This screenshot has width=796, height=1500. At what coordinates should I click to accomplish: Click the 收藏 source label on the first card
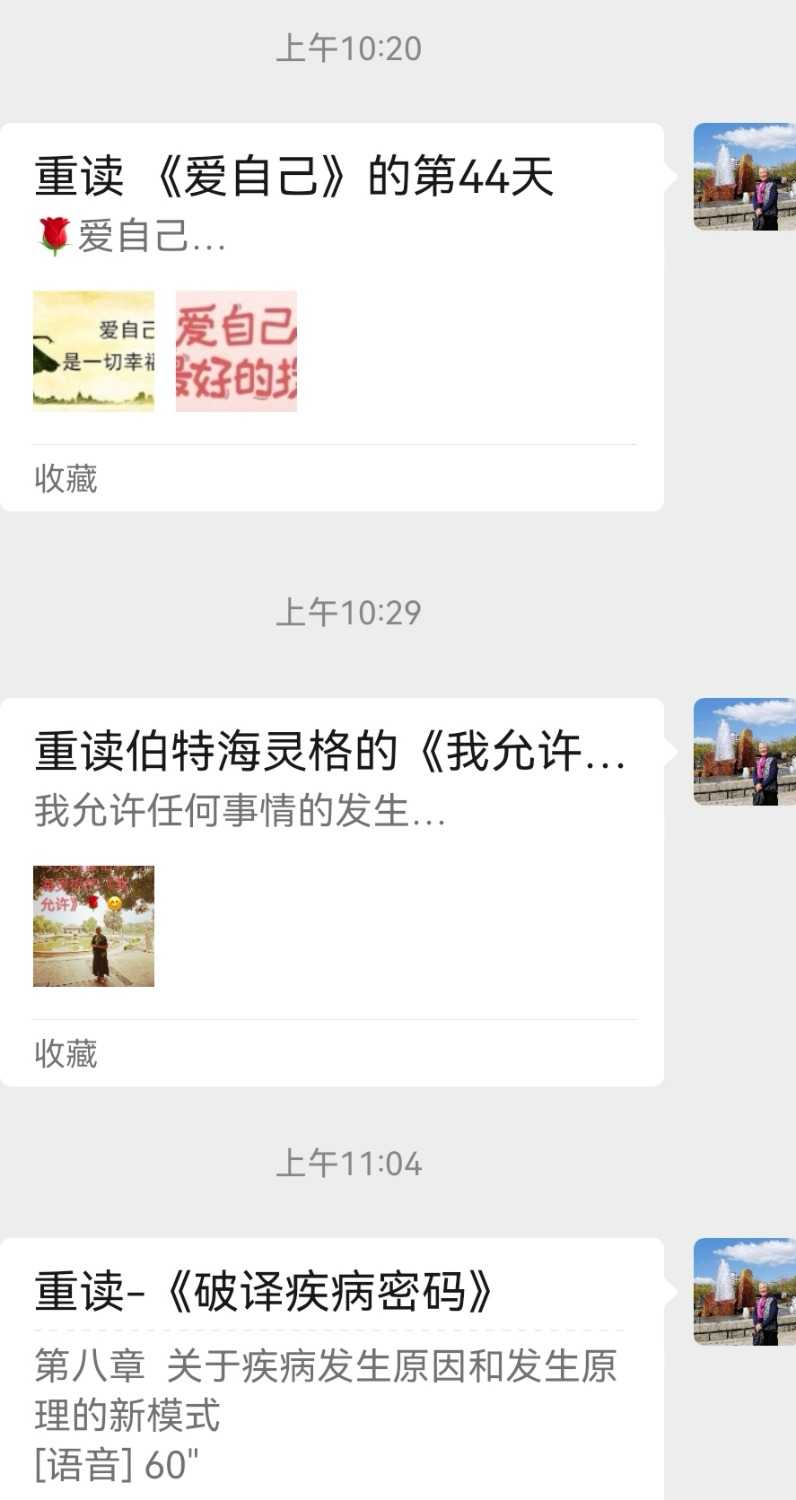[x=65, y=480]
